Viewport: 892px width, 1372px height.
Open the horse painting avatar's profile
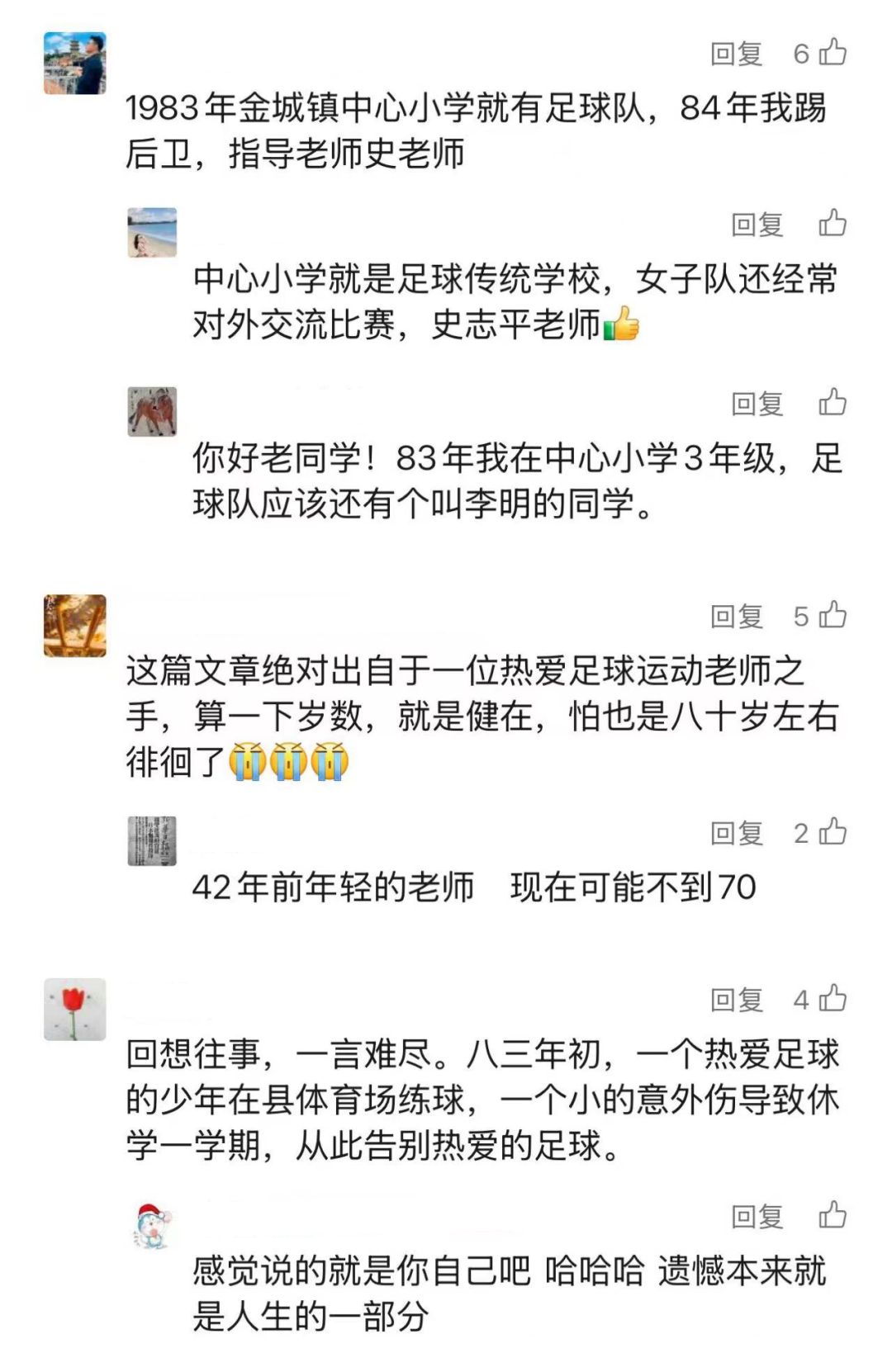[x=152, y=411]
